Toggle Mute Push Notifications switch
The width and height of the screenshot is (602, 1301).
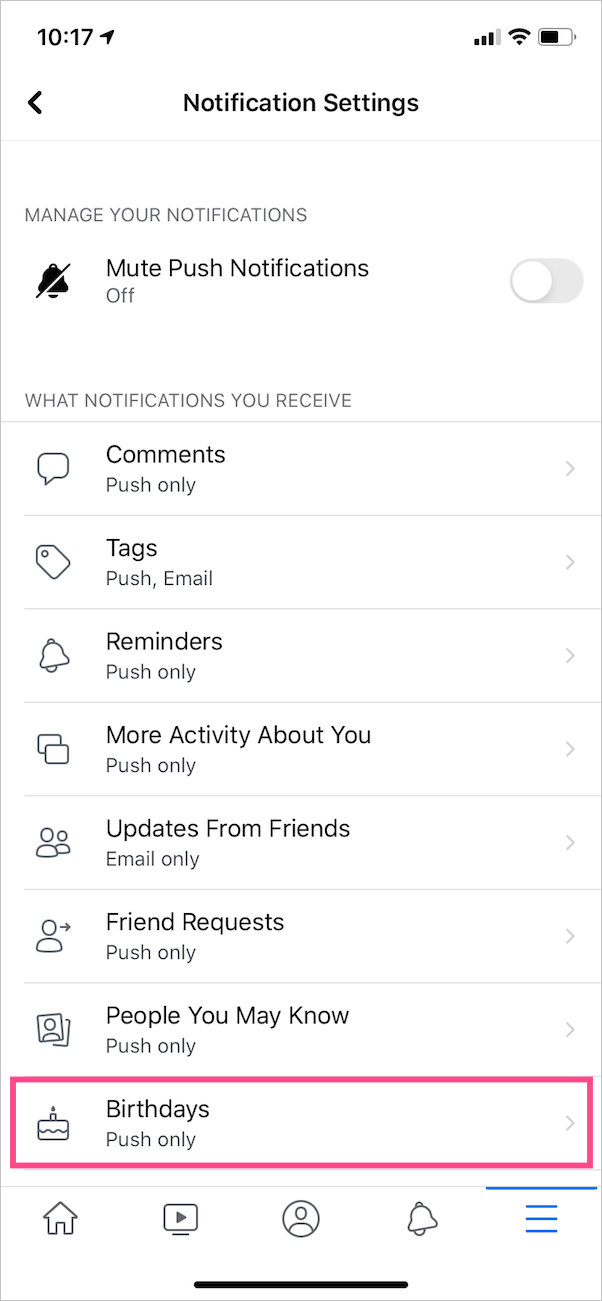coord(546,281)
